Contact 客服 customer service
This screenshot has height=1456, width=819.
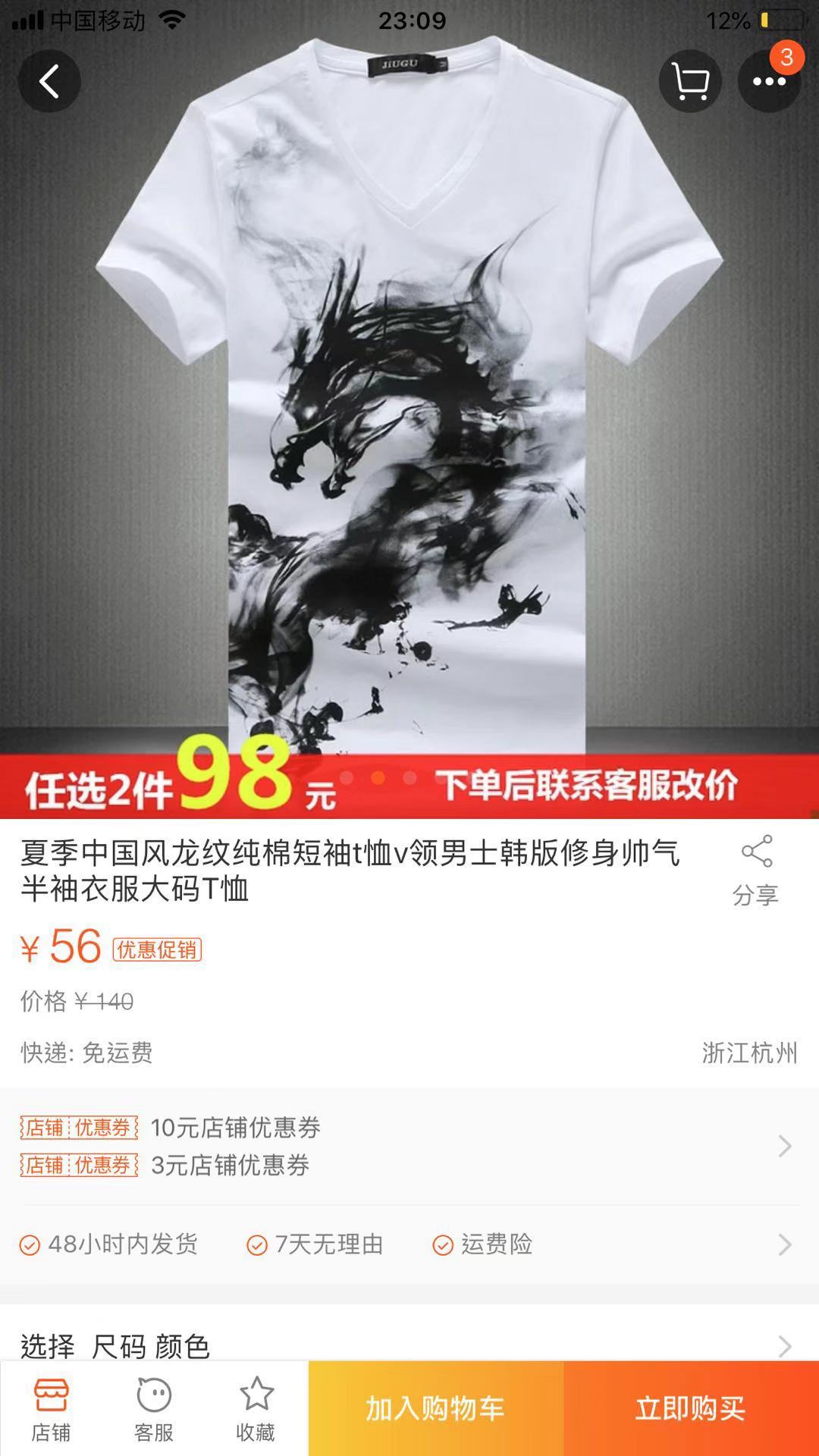(154, 1409)
